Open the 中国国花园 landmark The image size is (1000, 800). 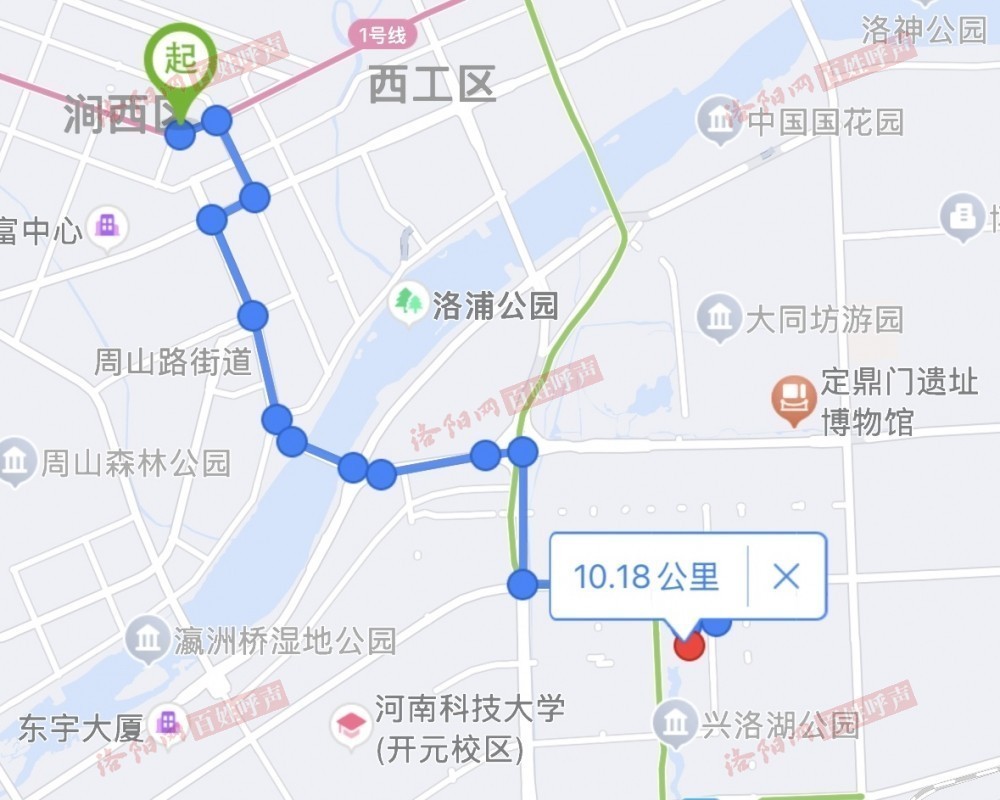(719, 120)
